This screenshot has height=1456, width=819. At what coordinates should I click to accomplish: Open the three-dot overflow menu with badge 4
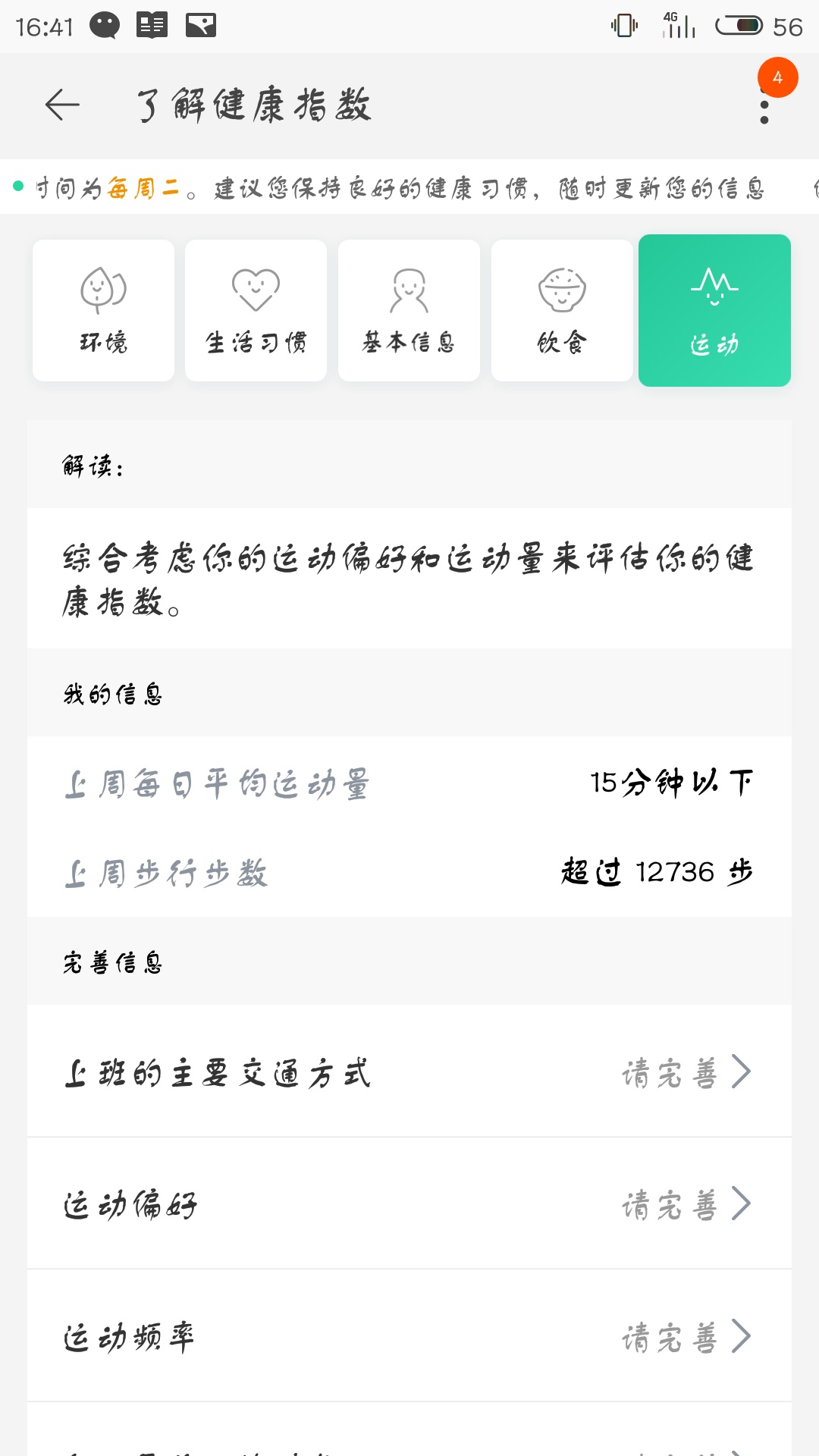pos(765,108)
